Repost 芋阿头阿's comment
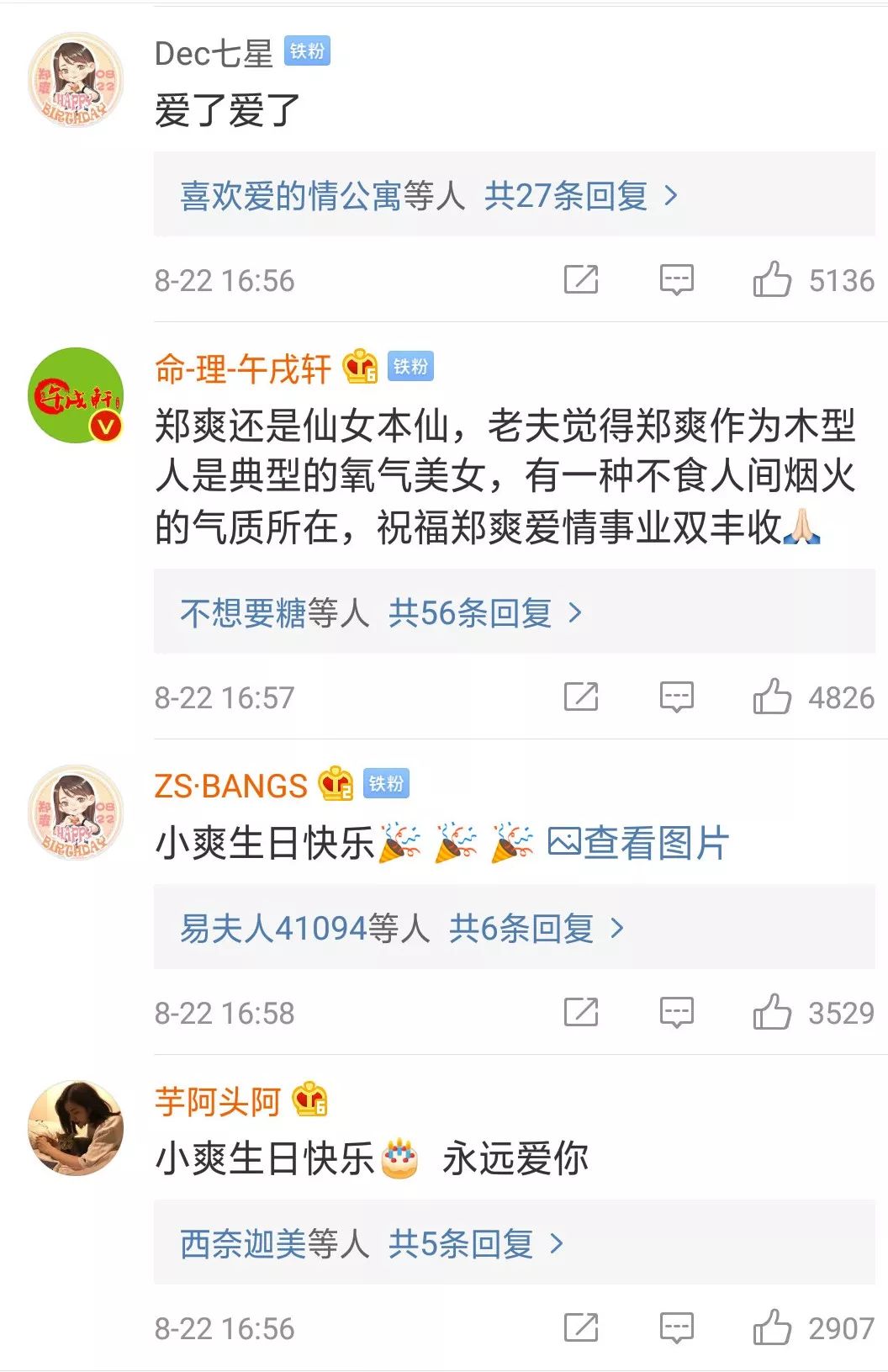 tap(580, 1327)
